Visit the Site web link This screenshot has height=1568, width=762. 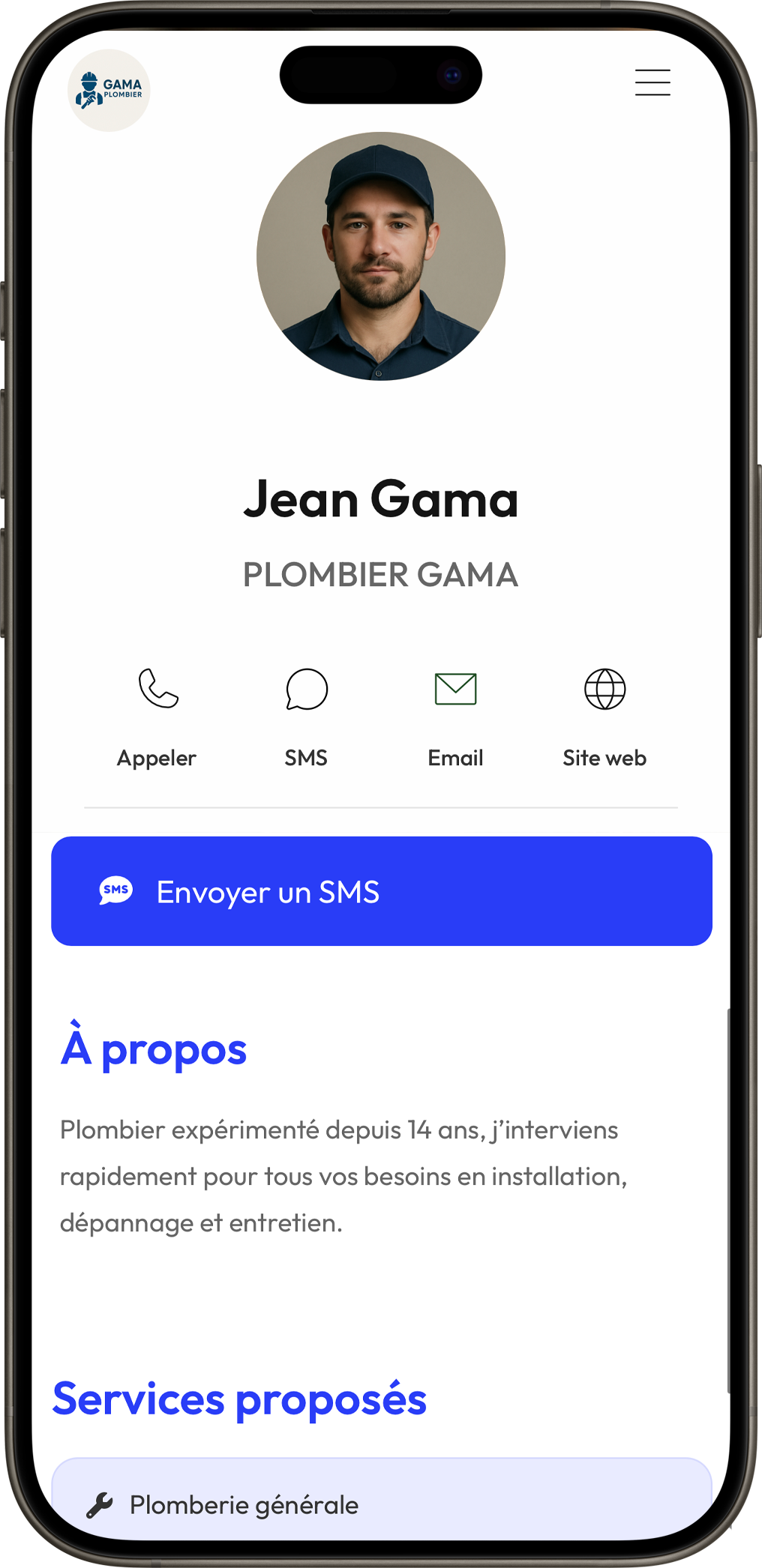(x=604, y=714)
